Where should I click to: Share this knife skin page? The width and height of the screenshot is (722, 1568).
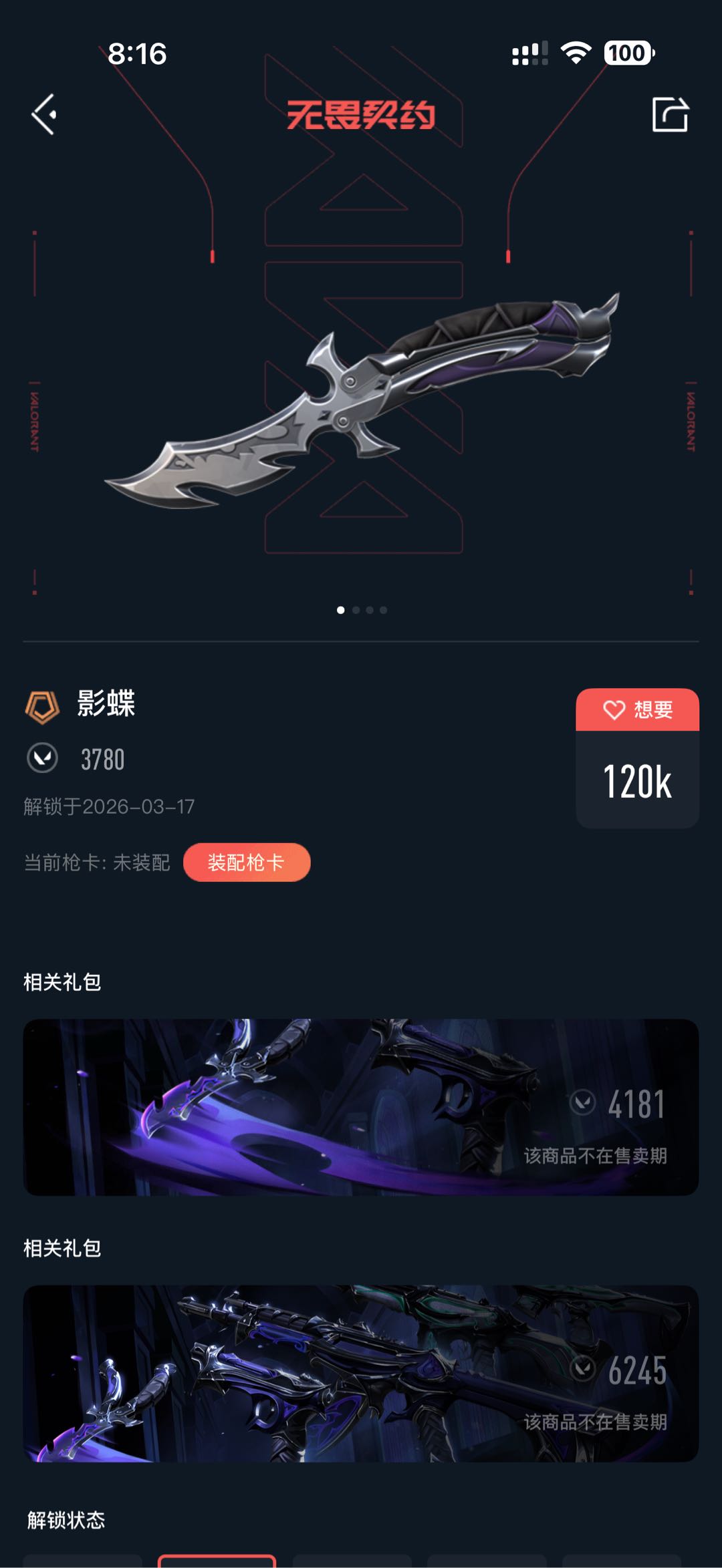670,115
